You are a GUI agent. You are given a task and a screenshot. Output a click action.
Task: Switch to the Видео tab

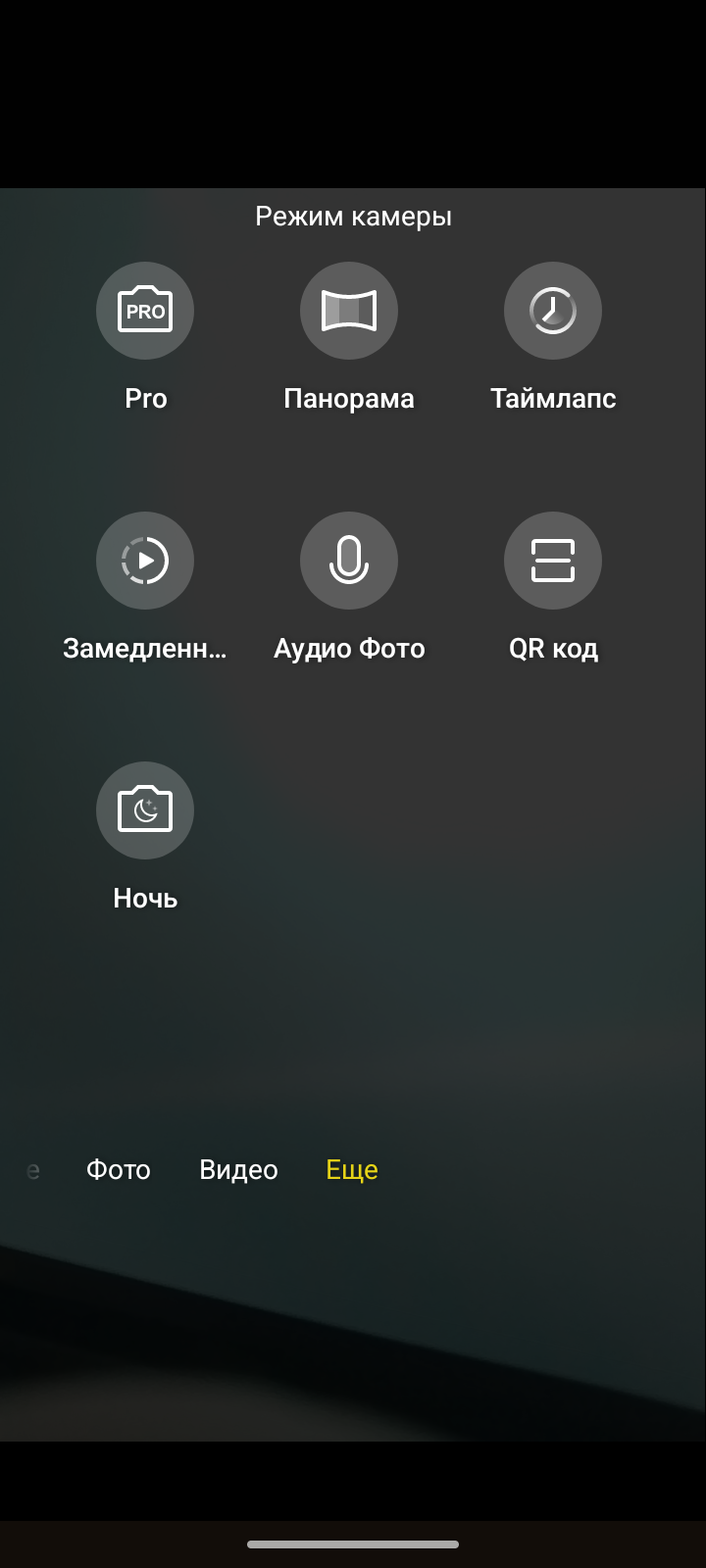click(x=238, y=1169)
